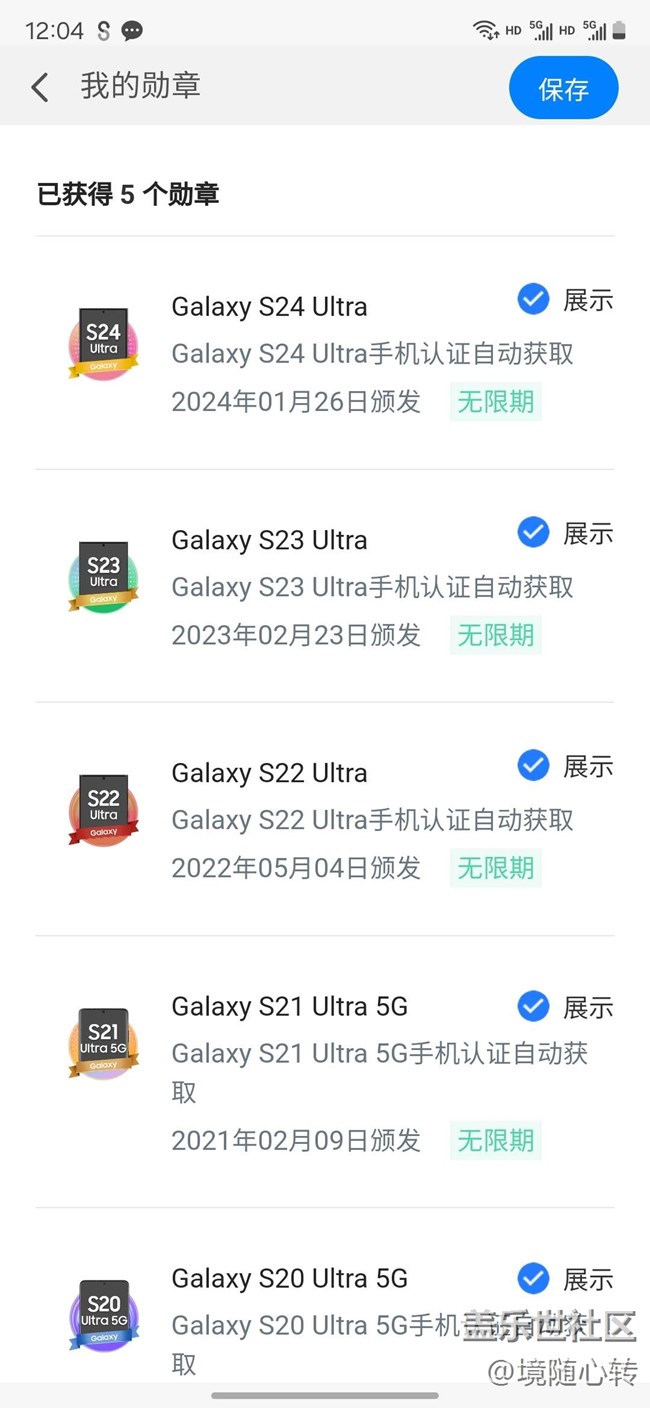The width and height of the screenshot is (650, 1408).
Task: Disable 展示 for Galaxy S22 Ultra badge
Action: pyautogui.click(x=533, y=766)
